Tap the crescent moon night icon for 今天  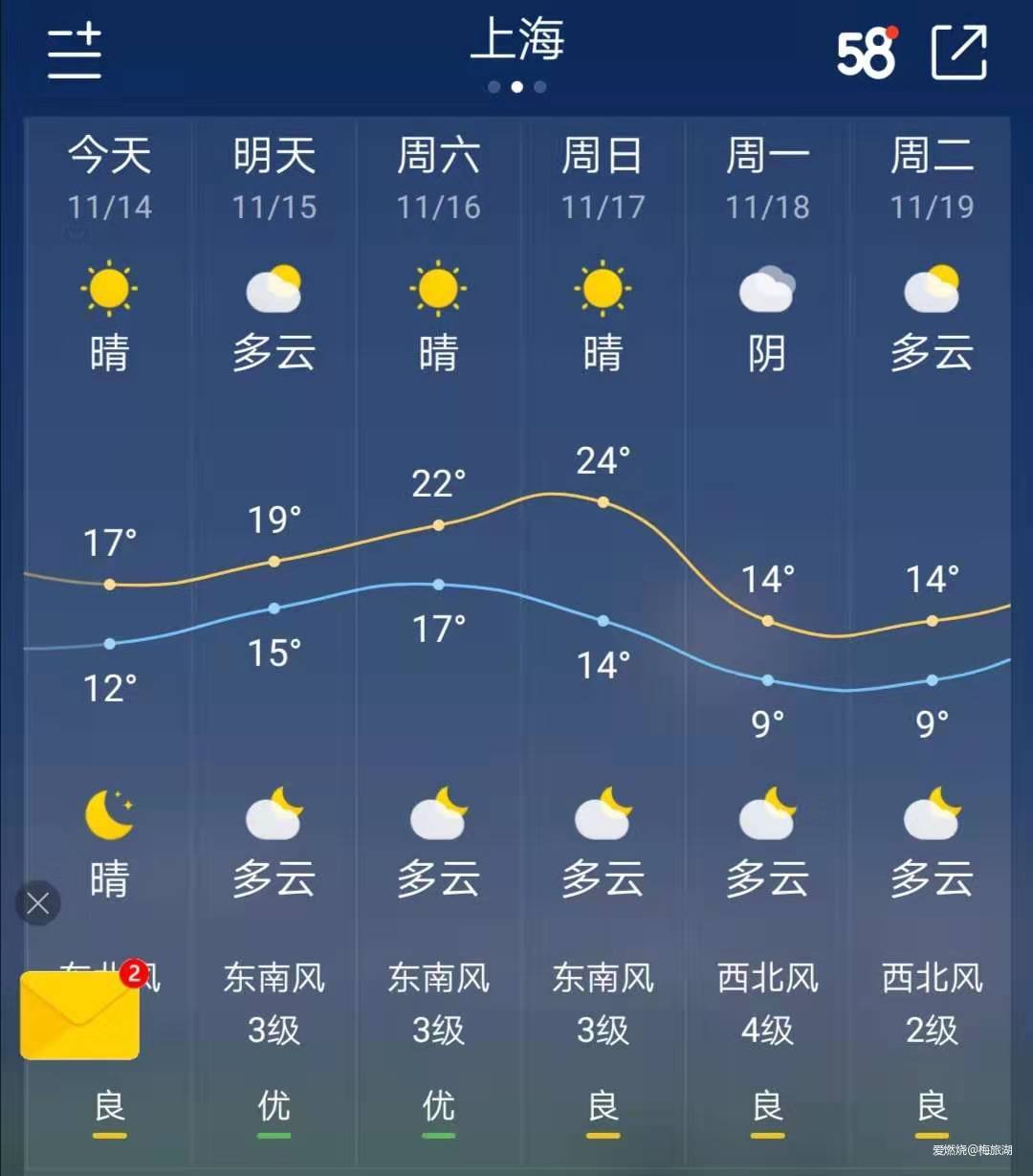[108, 813]
